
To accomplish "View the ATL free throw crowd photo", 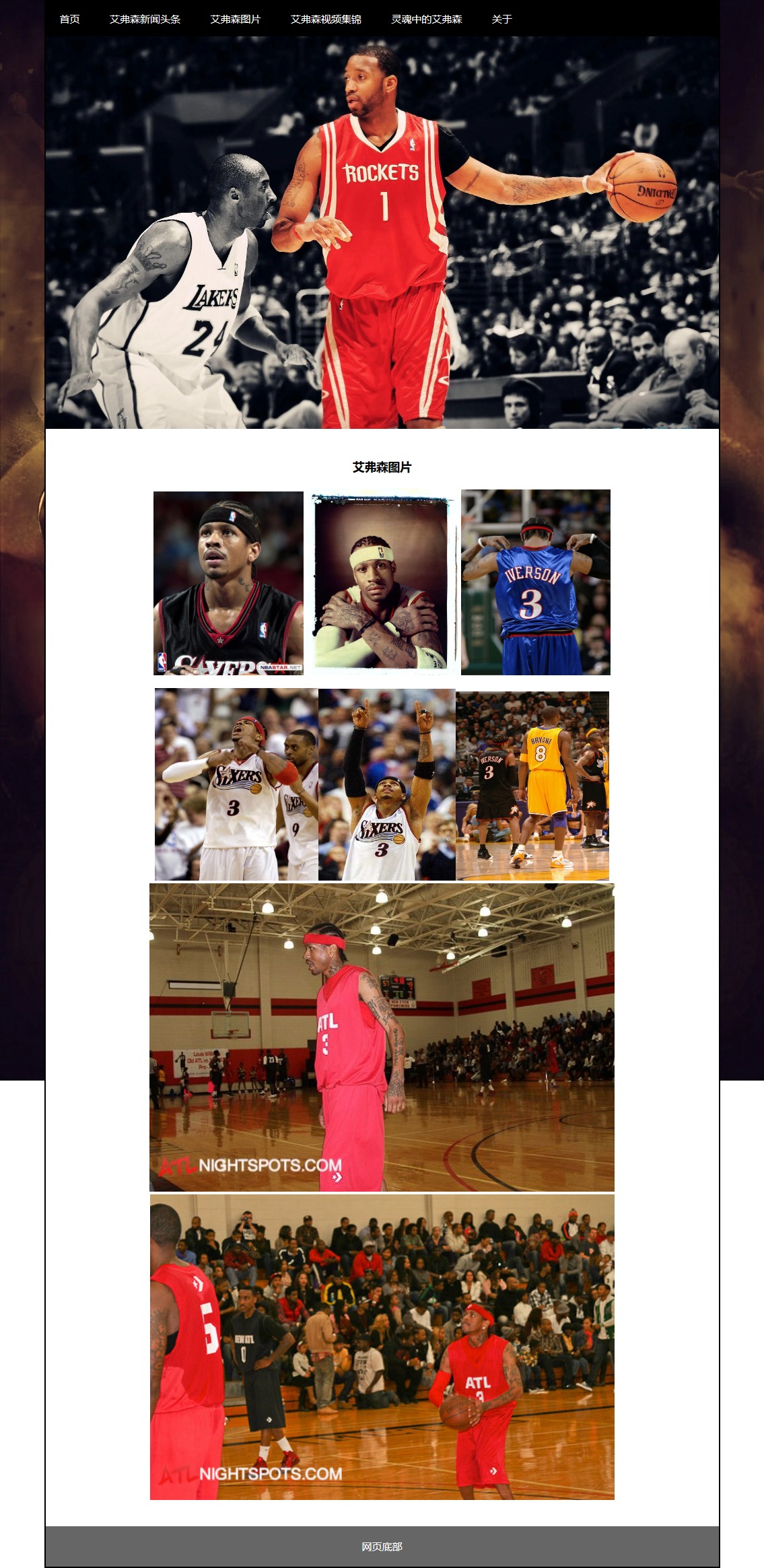I will coord(382,1347).
